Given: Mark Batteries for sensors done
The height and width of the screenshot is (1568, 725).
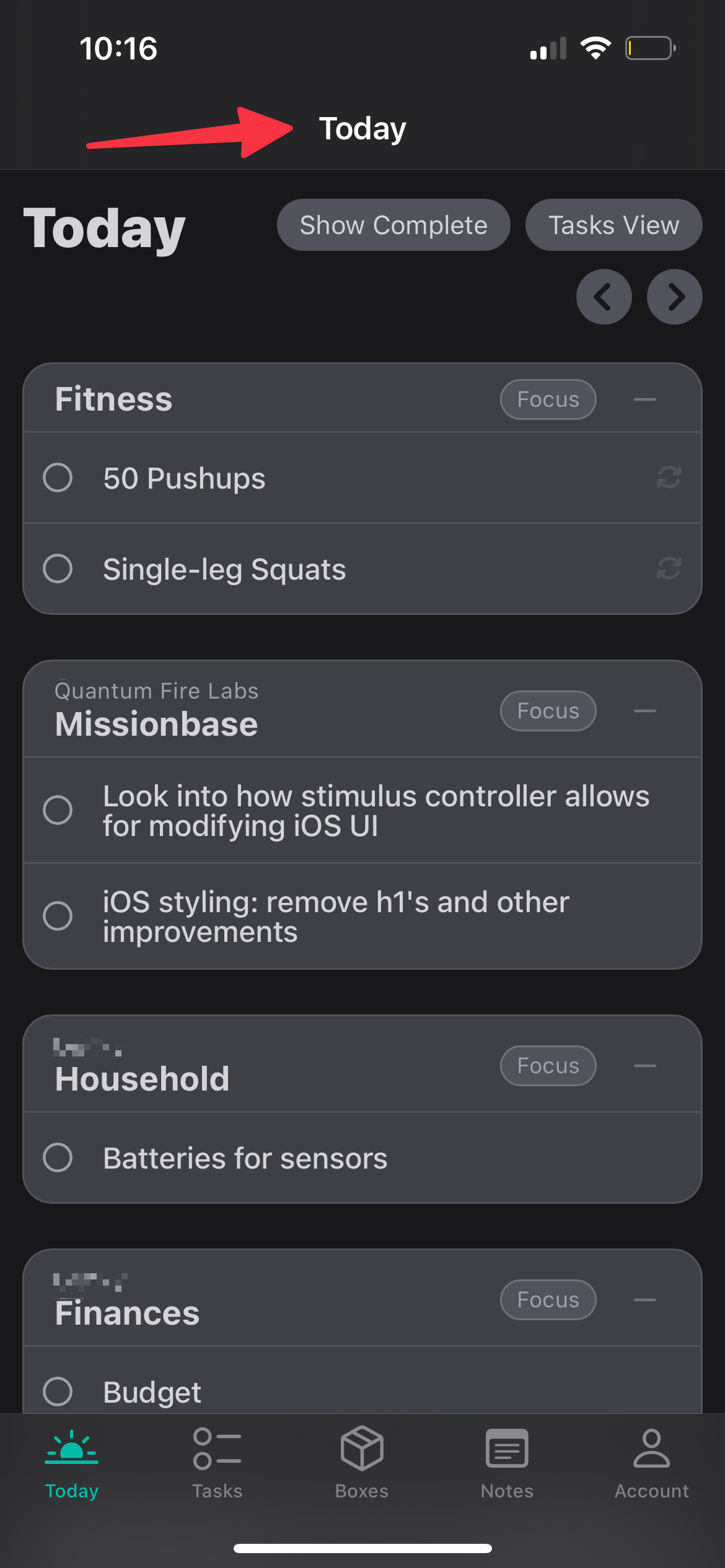Looking at the screenshot, I should pyautogui.click(x=58, y=1157).
